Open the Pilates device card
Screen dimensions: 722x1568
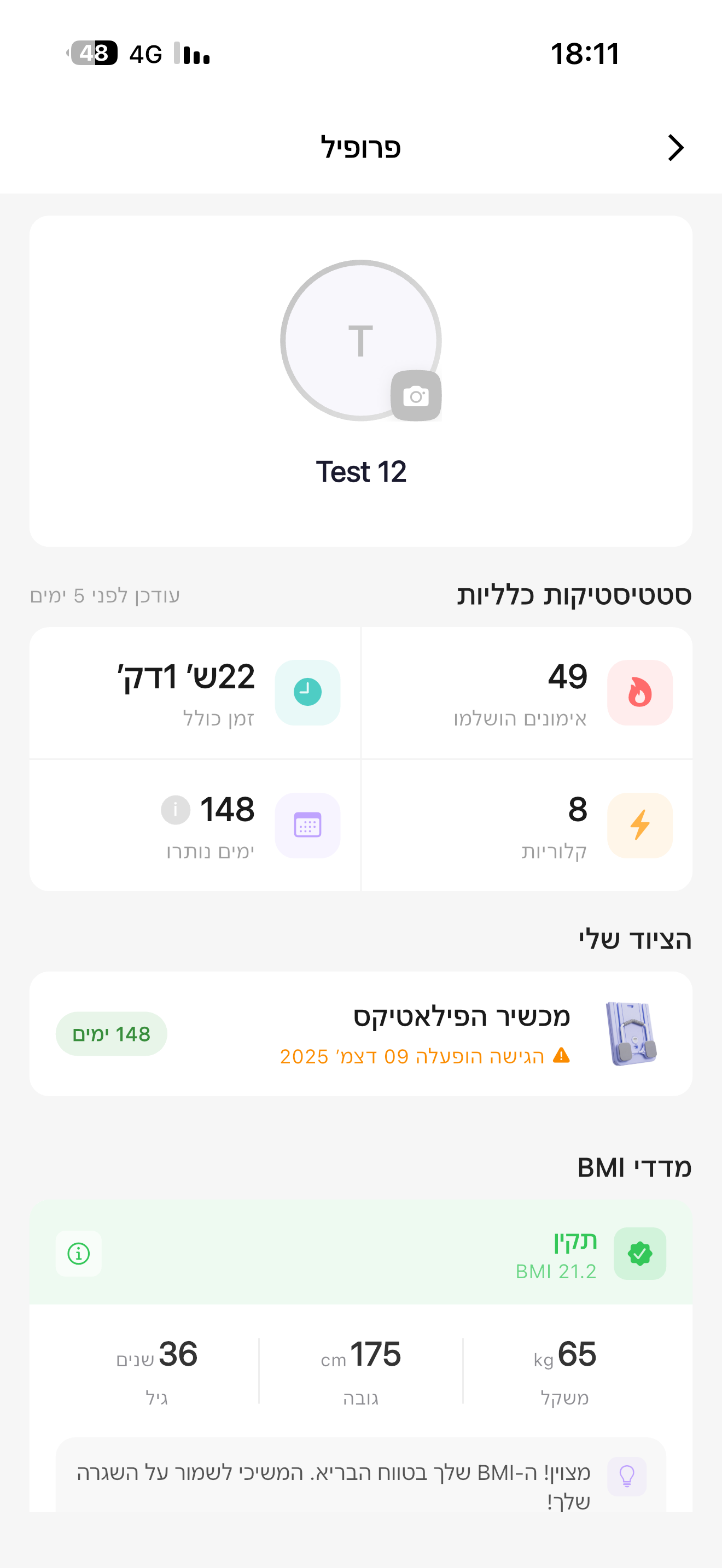point(360,1033)
